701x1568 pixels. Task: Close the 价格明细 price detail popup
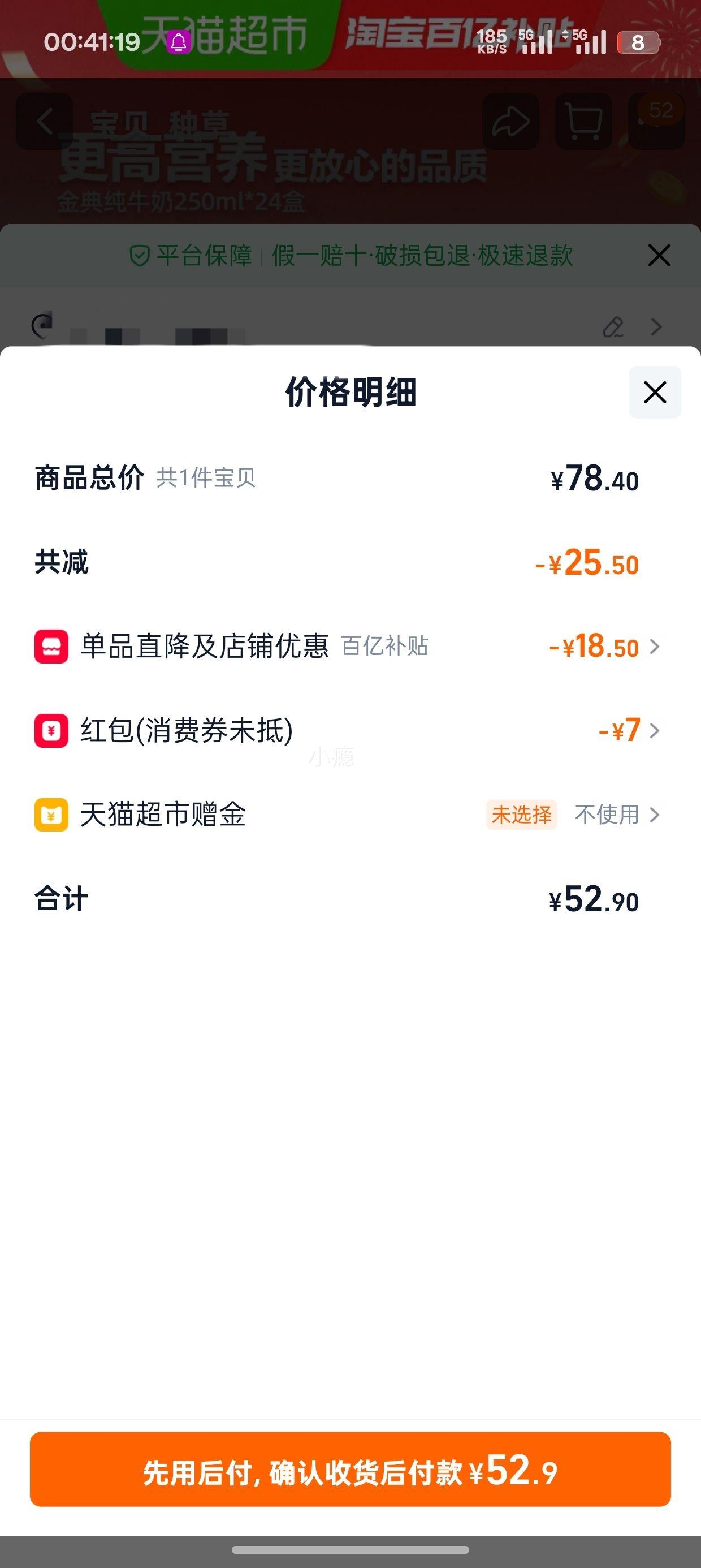(654, 393)
